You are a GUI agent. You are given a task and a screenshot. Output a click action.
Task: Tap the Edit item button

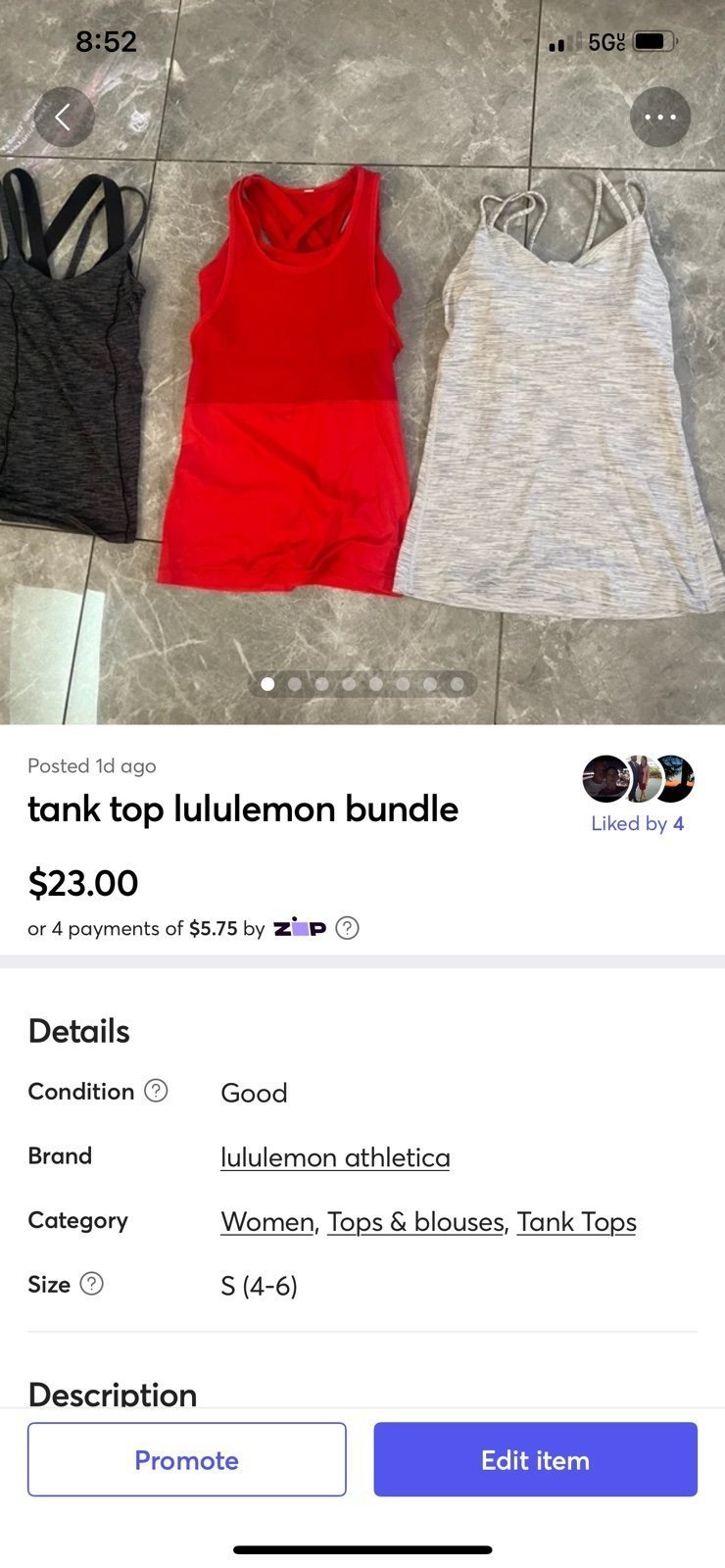pyautogui.click(x=535, y=1459)
